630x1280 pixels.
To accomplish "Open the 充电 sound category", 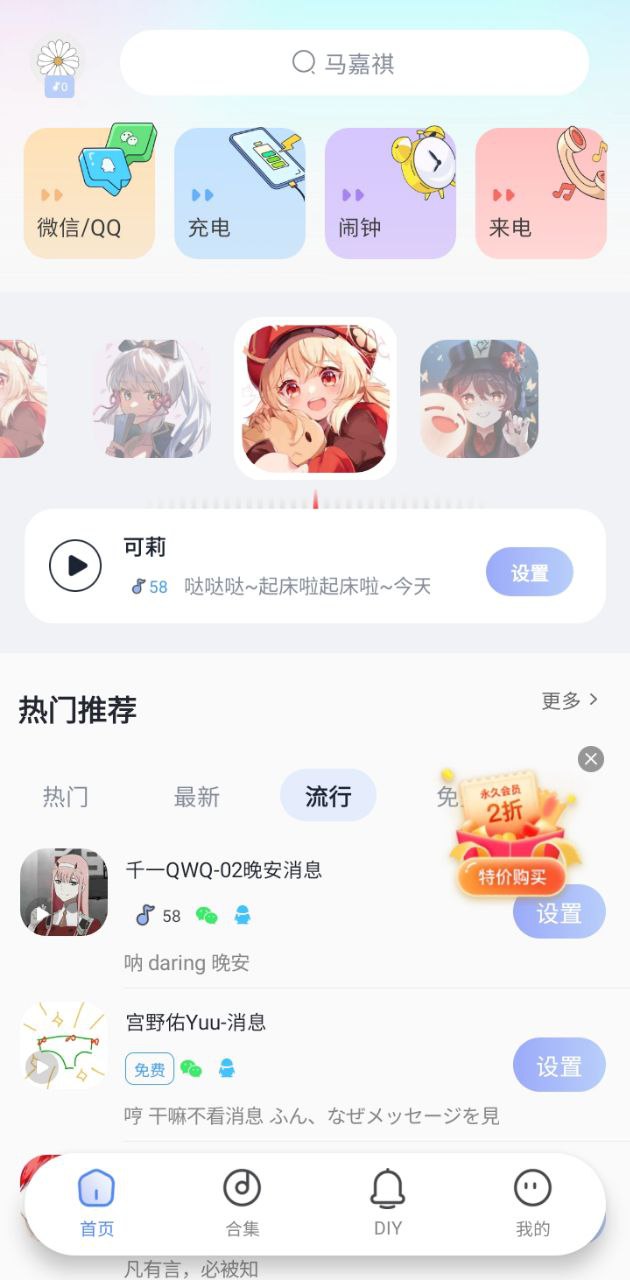I will [240, 193].
